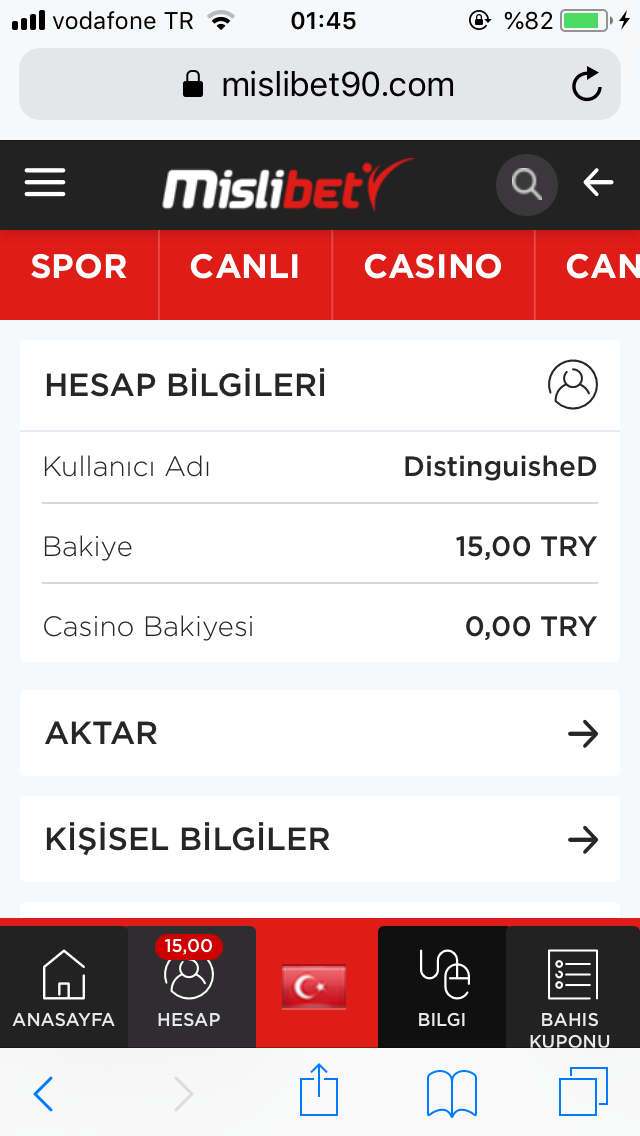Go back in Safari browser history

[43, 1094]
